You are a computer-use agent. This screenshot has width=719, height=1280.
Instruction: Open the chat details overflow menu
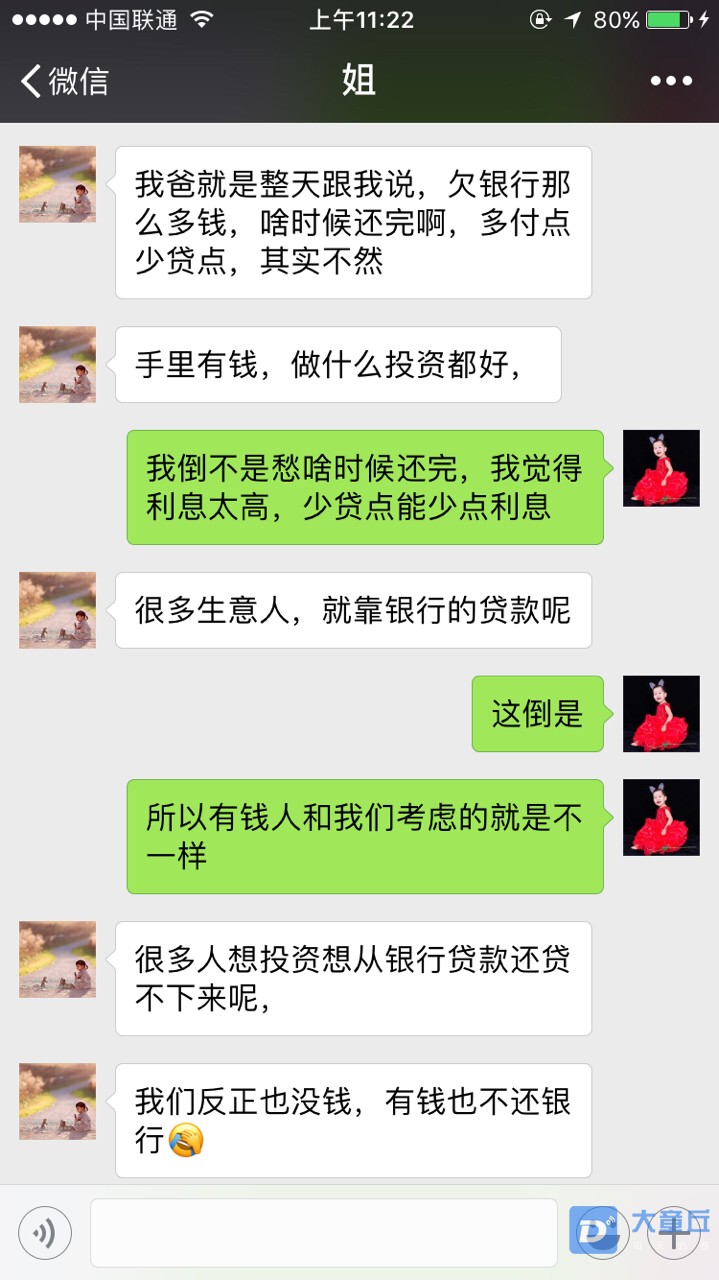pos(671,81)
